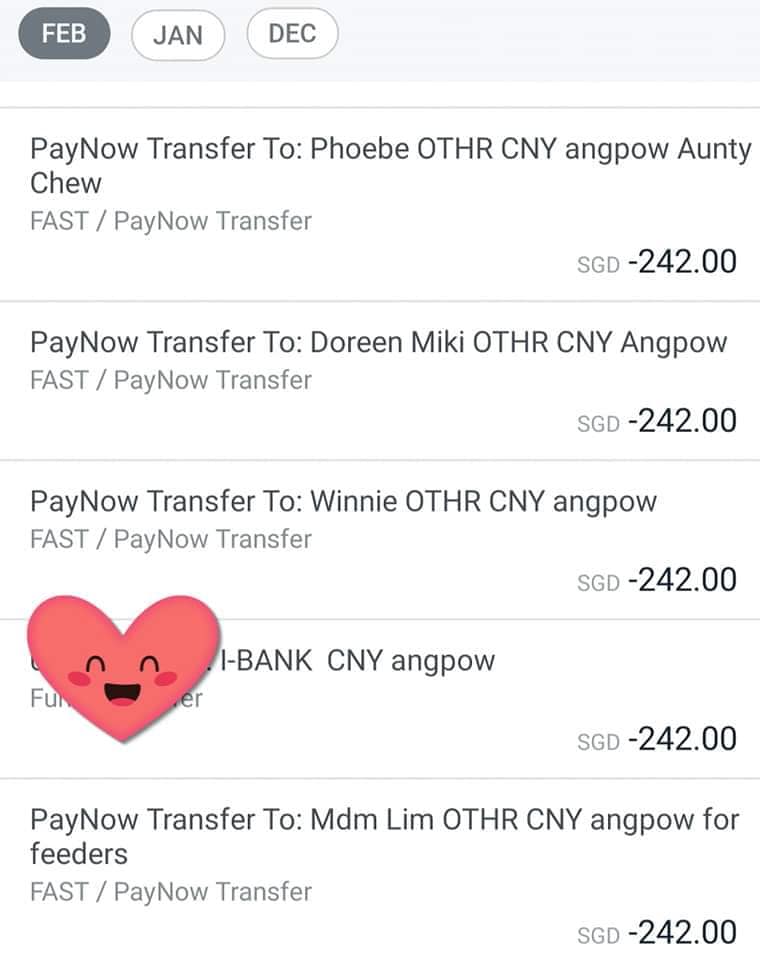Switch to the JAN month chip
Image resolution: width=760 pixels, height=960 pixels.
pos(177,35)
